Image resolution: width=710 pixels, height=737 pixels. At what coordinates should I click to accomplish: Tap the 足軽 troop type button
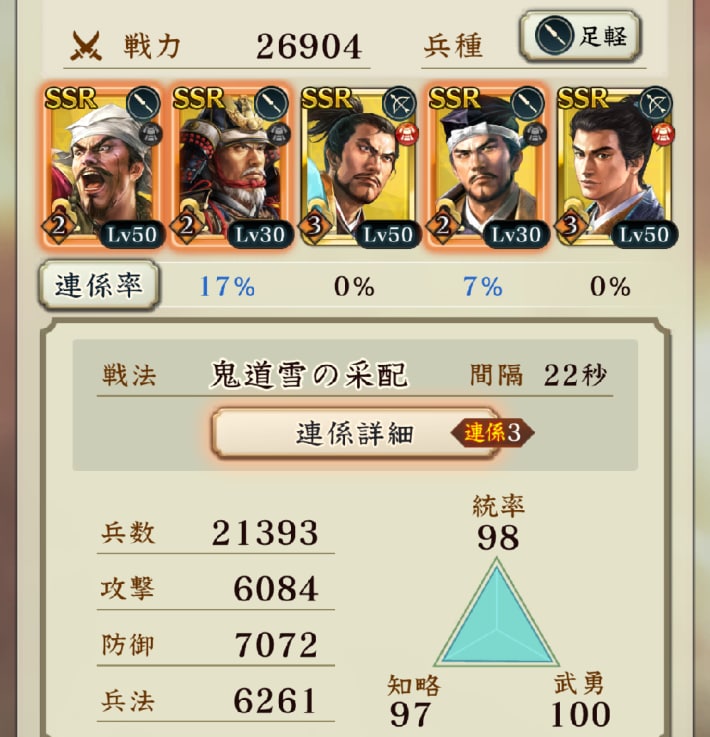click(580, 38)
